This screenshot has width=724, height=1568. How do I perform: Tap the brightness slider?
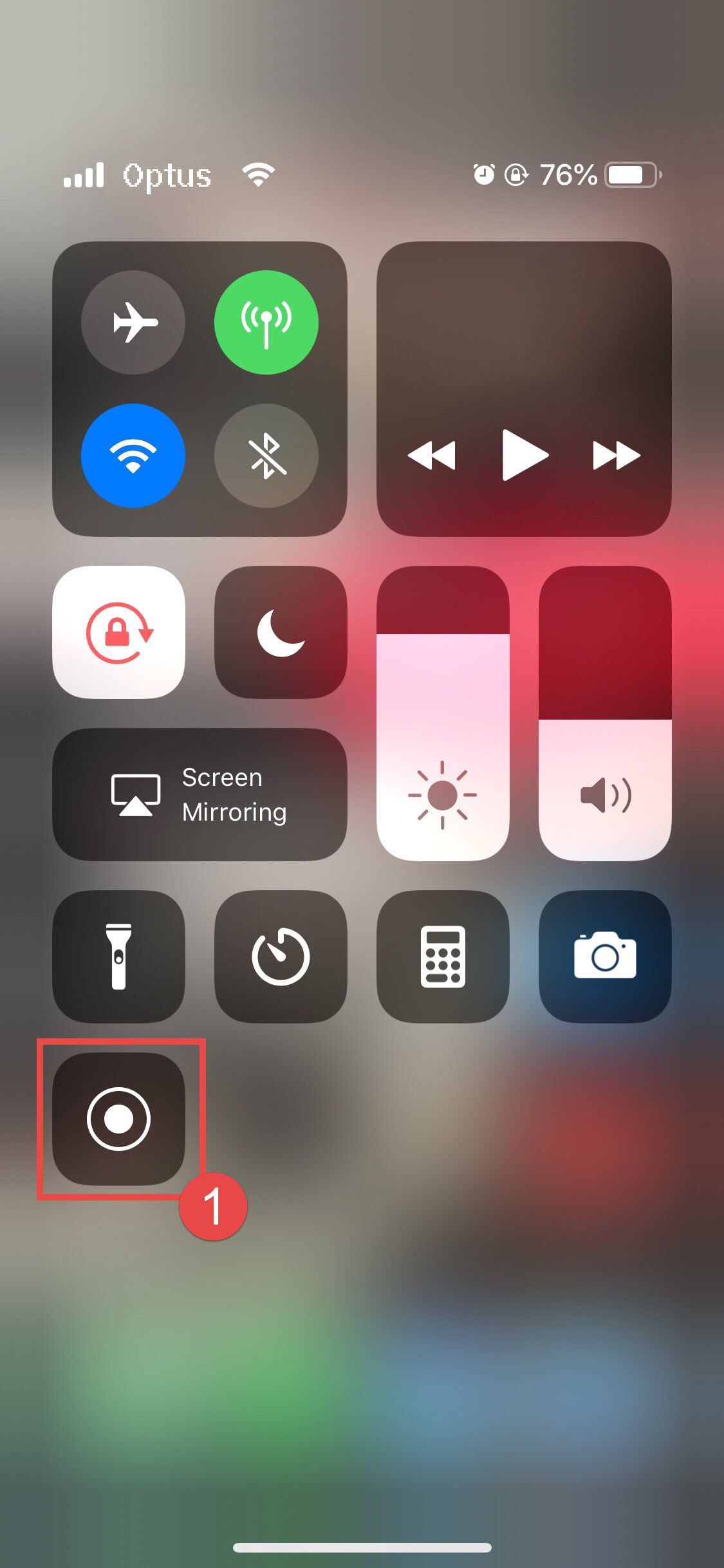[443, 713]
